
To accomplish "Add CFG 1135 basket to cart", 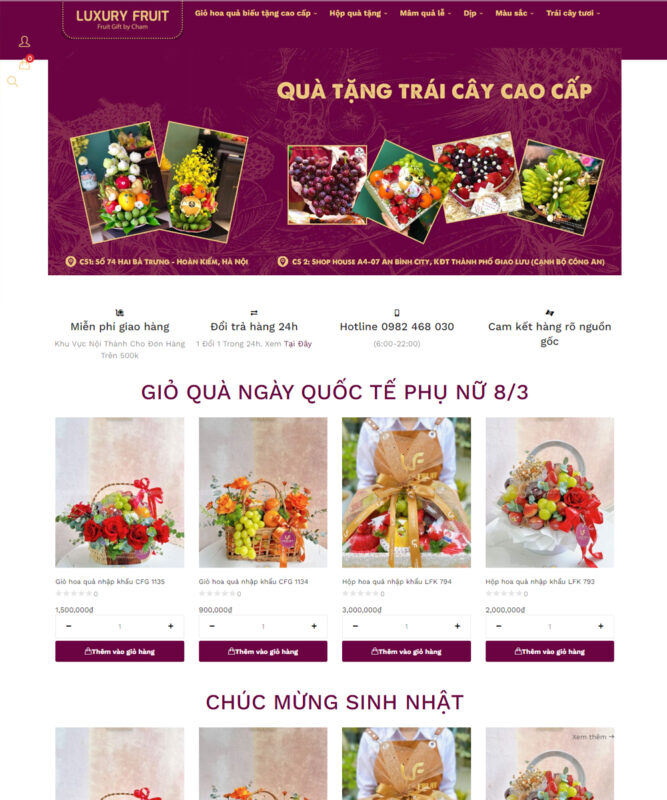I will [119, 651].
